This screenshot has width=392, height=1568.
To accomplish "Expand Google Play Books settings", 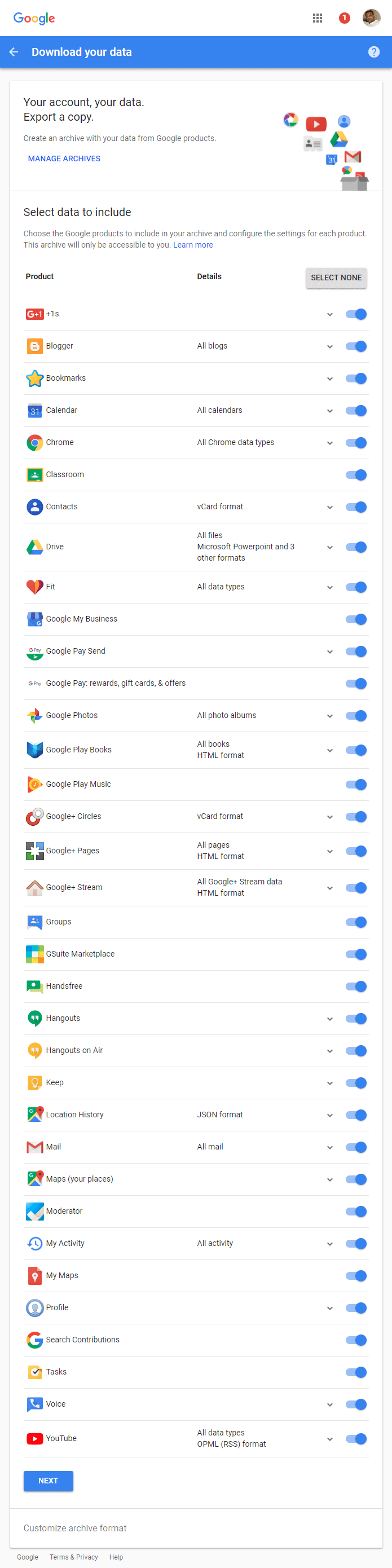I will point(329,751).
